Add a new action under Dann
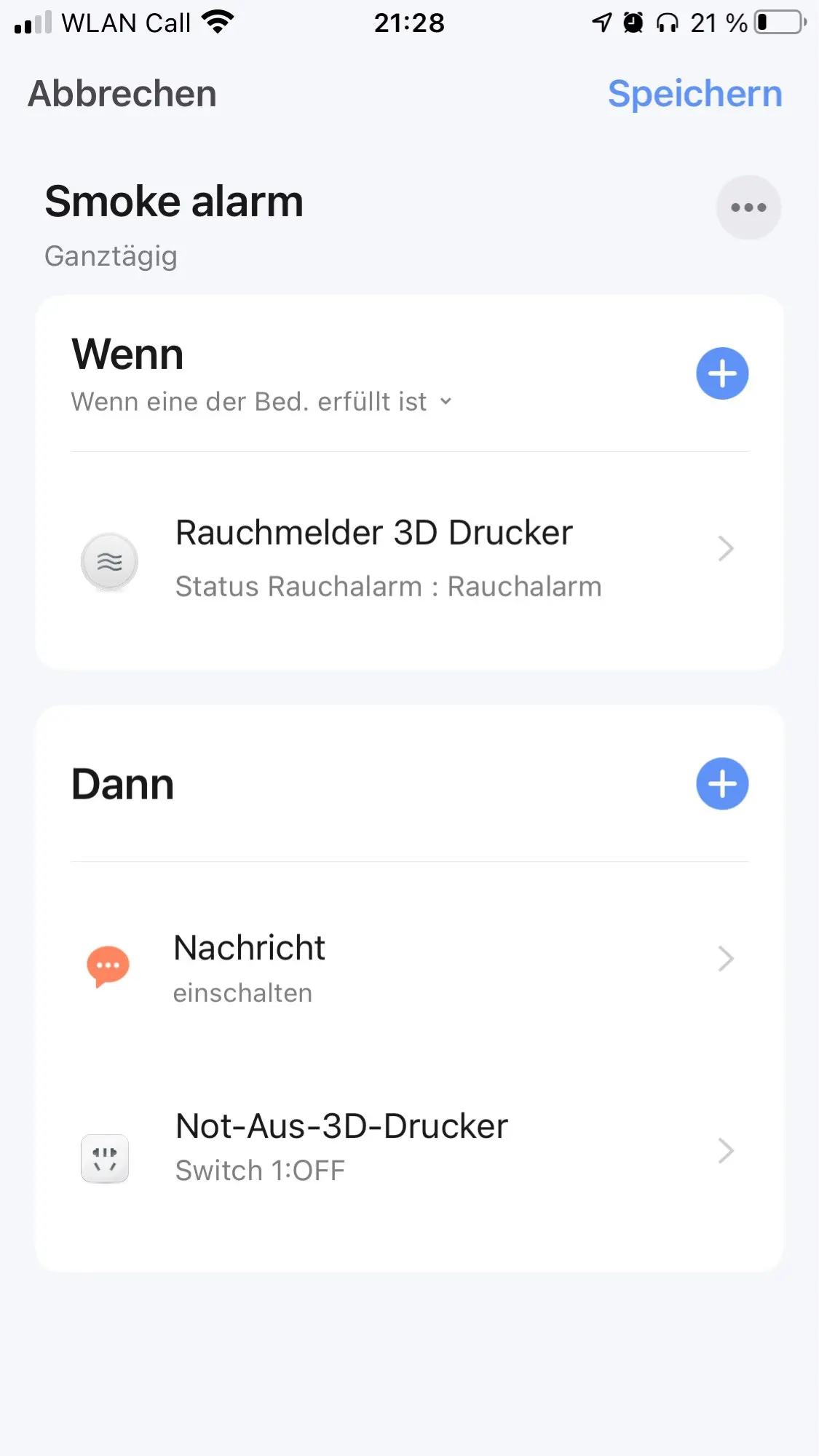This screenshot has height=1456, width=819. coord(721,784)
